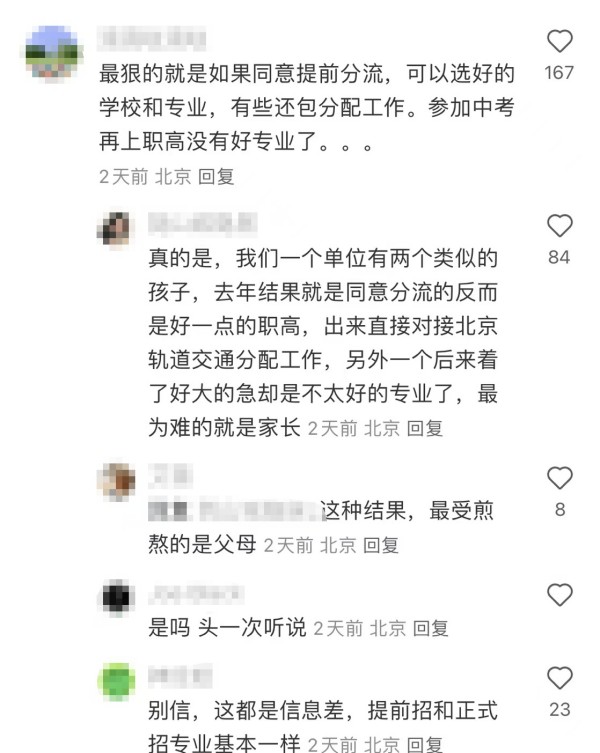Screen dimensions: 600x753
Task: View avatar of the 真的是 reply author
Action: click(116, 229)
